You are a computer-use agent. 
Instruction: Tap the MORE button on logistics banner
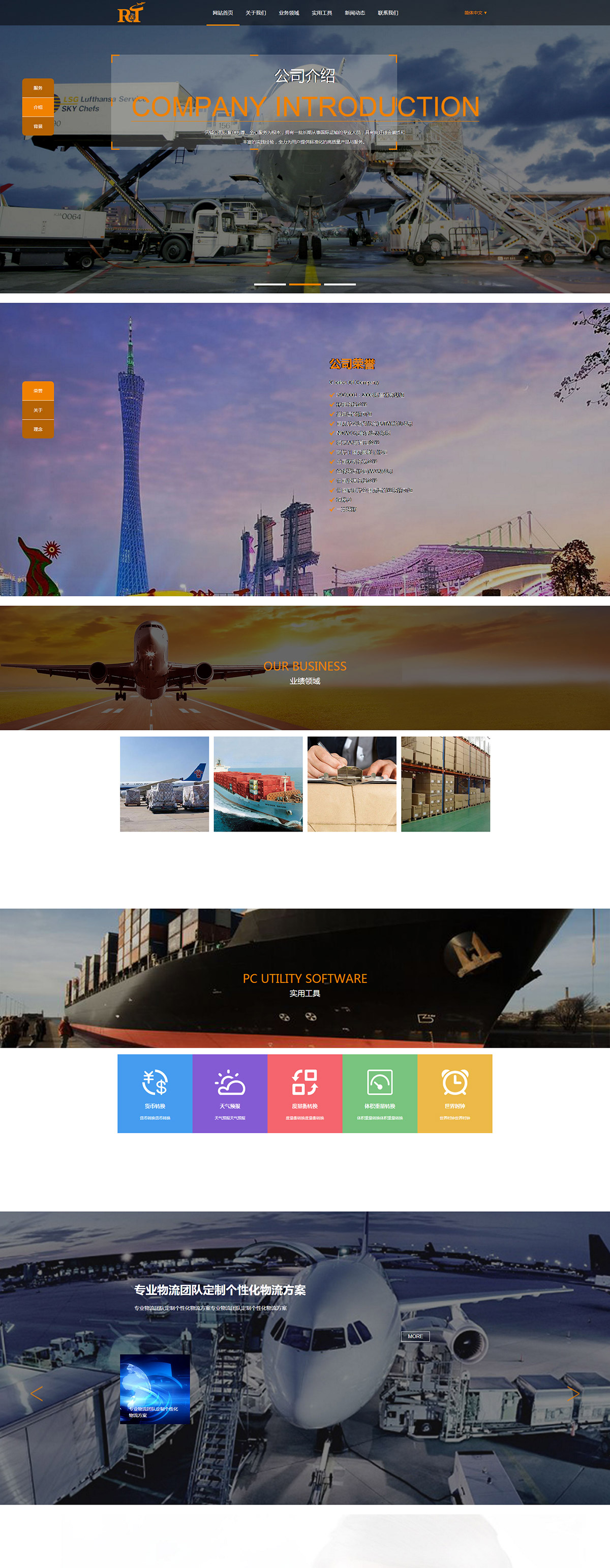[415, 1336]
